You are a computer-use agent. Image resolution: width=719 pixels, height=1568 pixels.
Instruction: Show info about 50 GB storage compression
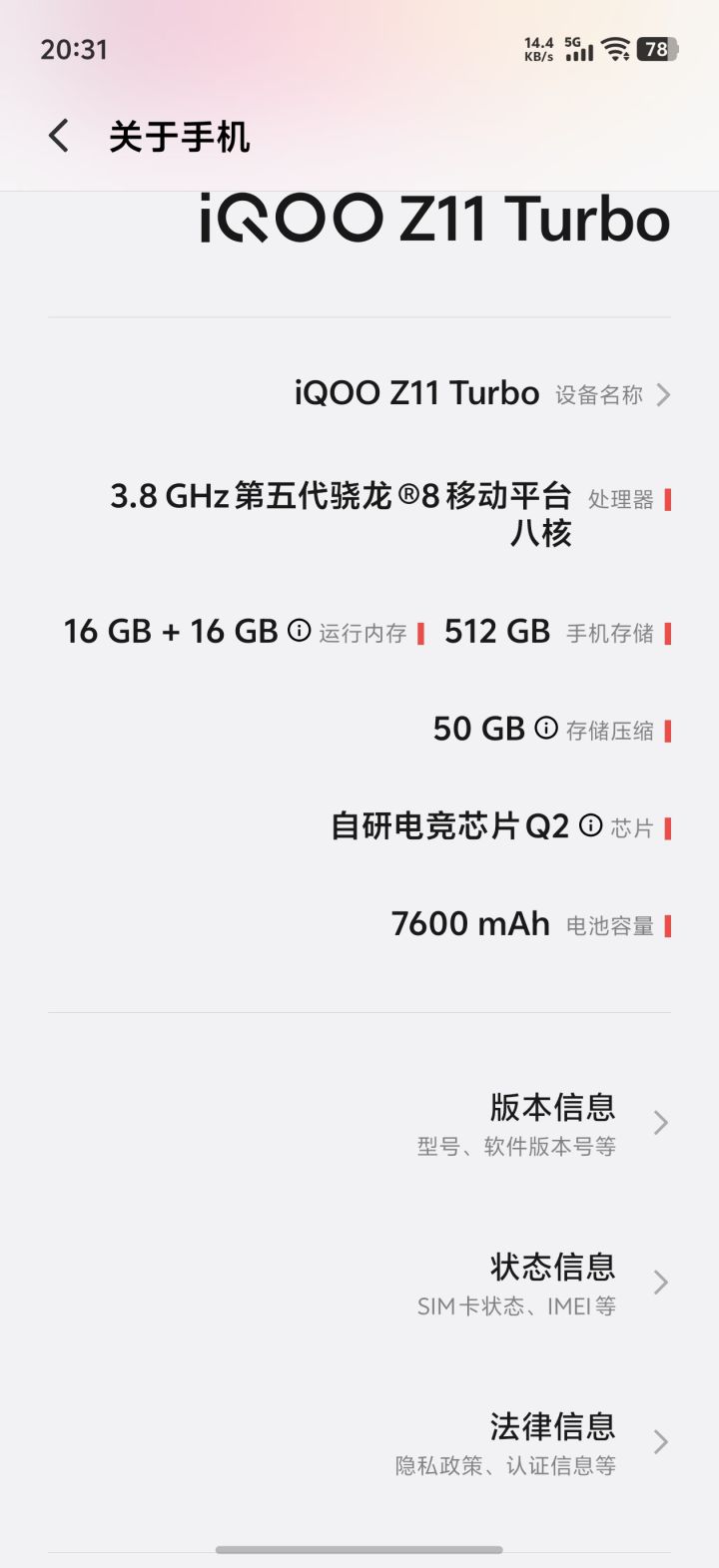click(546, 729)
